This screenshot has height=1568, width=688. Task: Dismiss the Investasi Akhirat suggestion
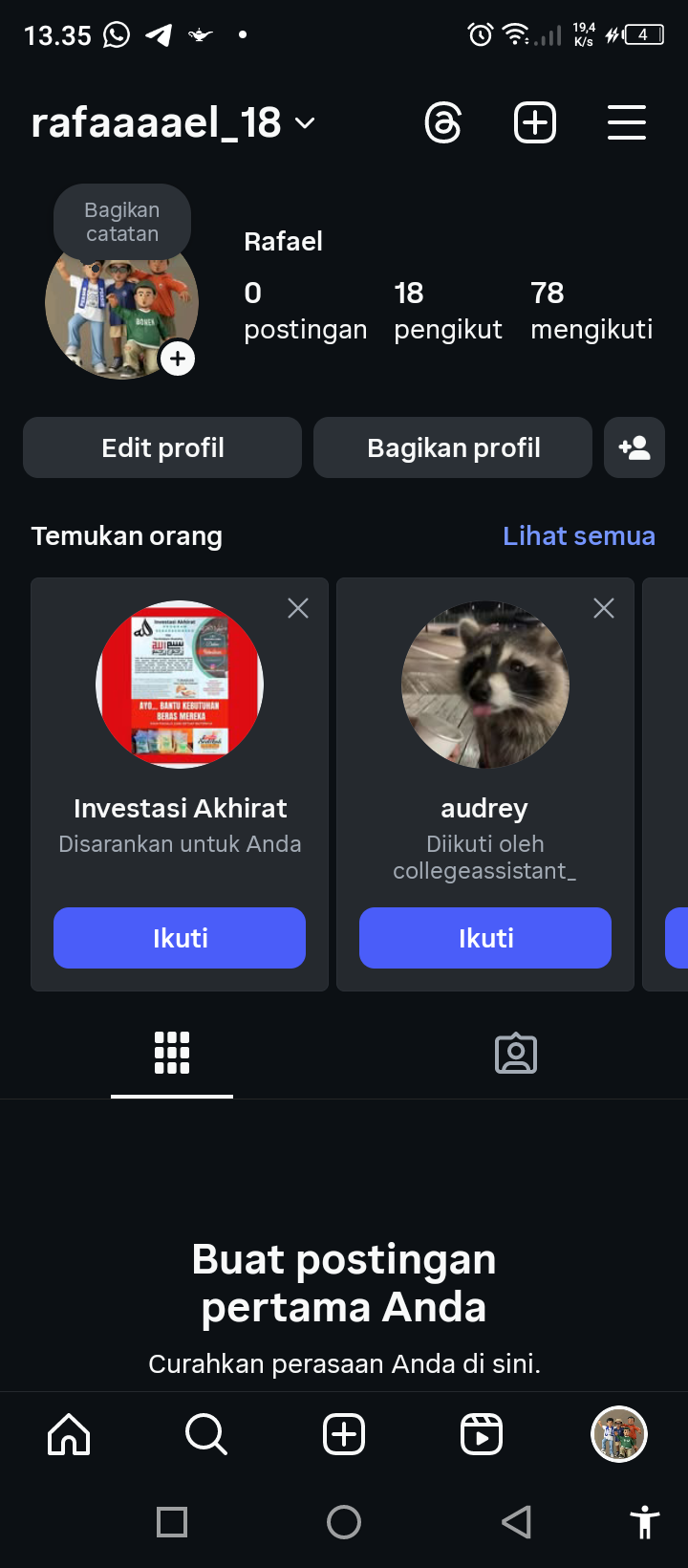coord(298,608)
